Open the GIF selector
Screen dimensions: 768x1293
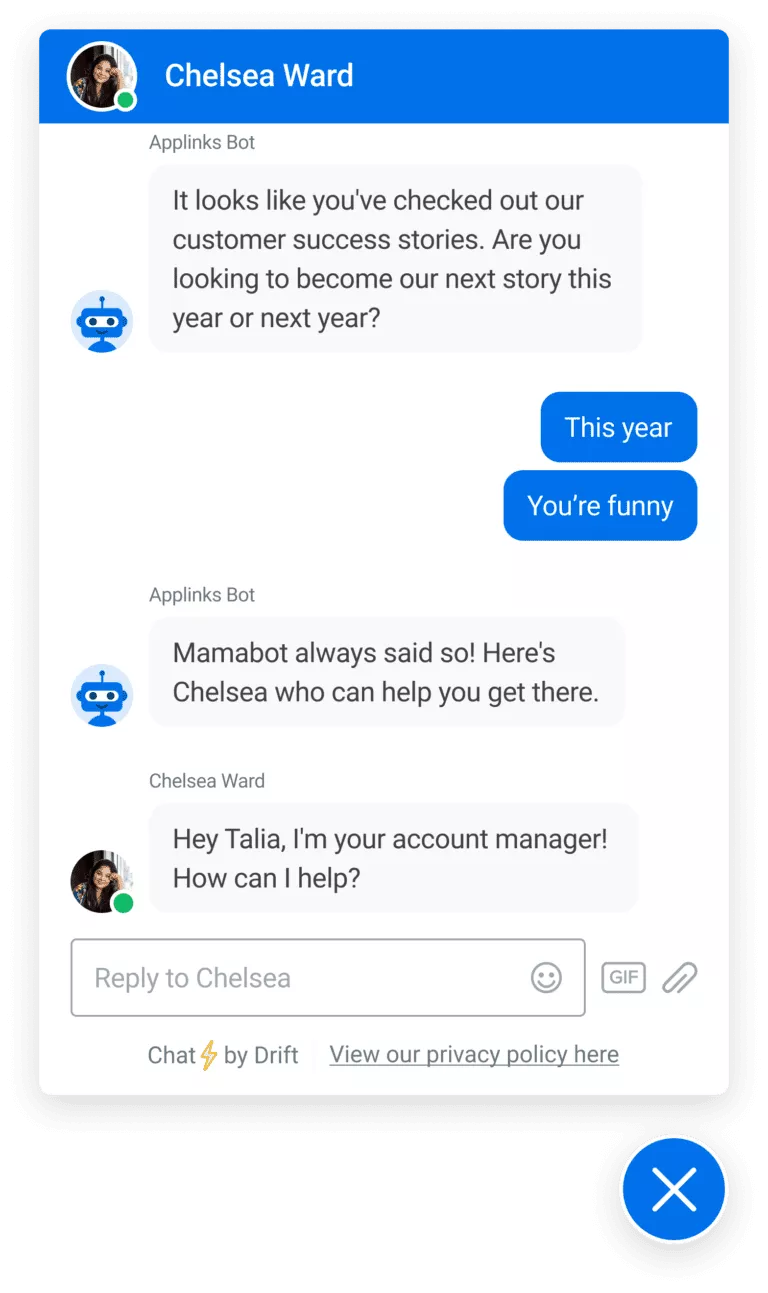[623, 977]
